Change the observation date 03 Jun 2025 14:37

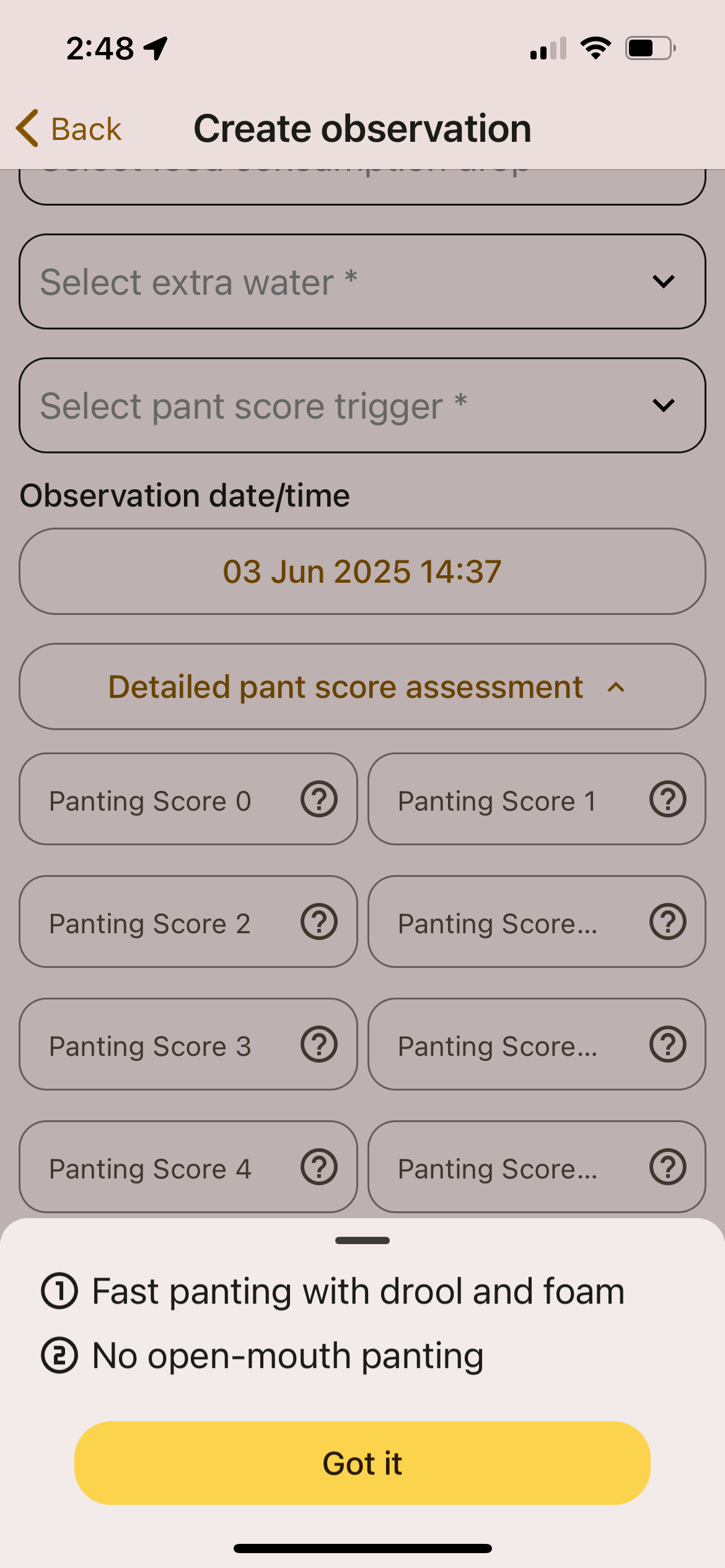tap(362, 571)
